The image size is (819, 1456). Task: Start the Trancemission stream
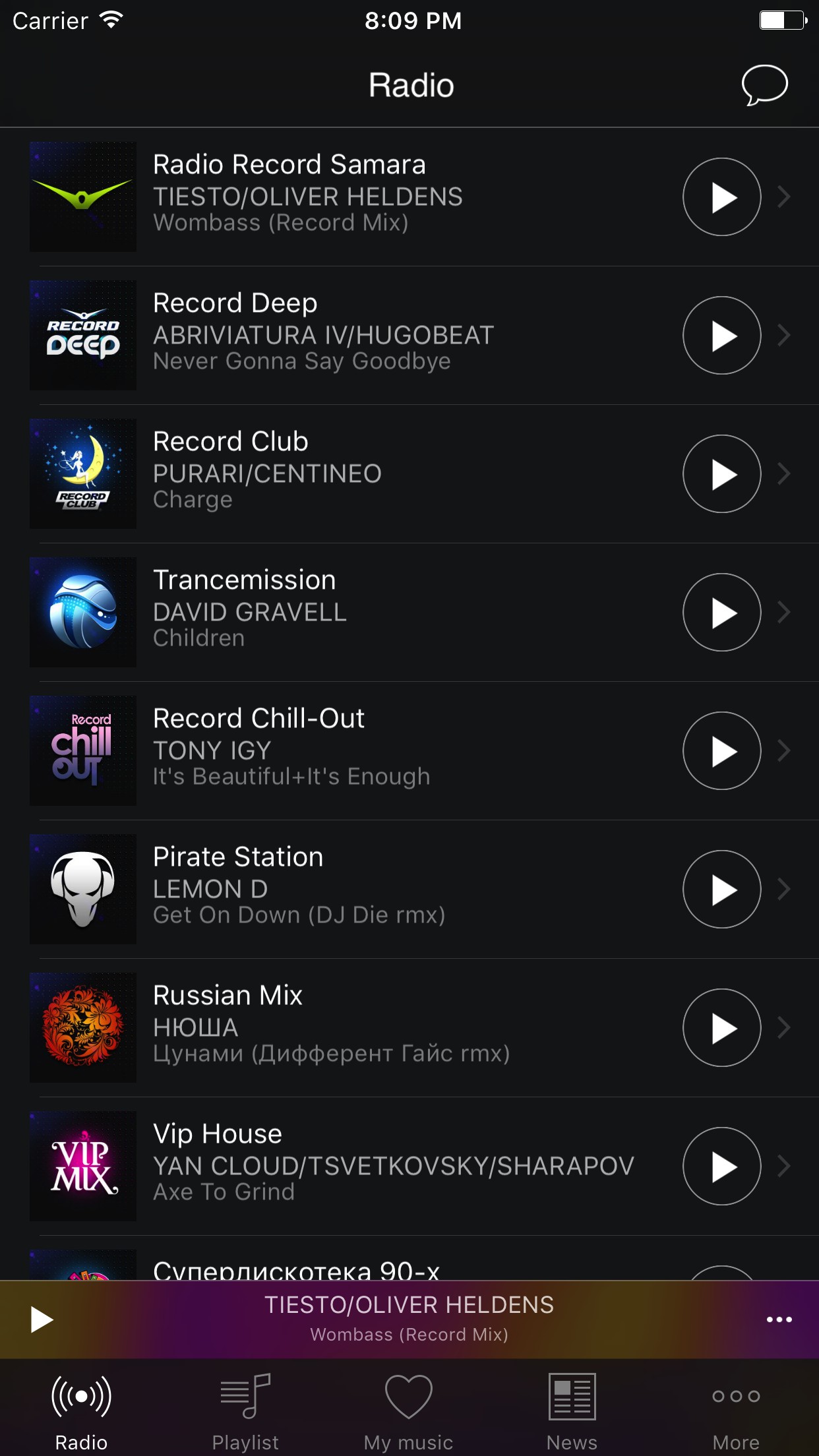(721, 612)
